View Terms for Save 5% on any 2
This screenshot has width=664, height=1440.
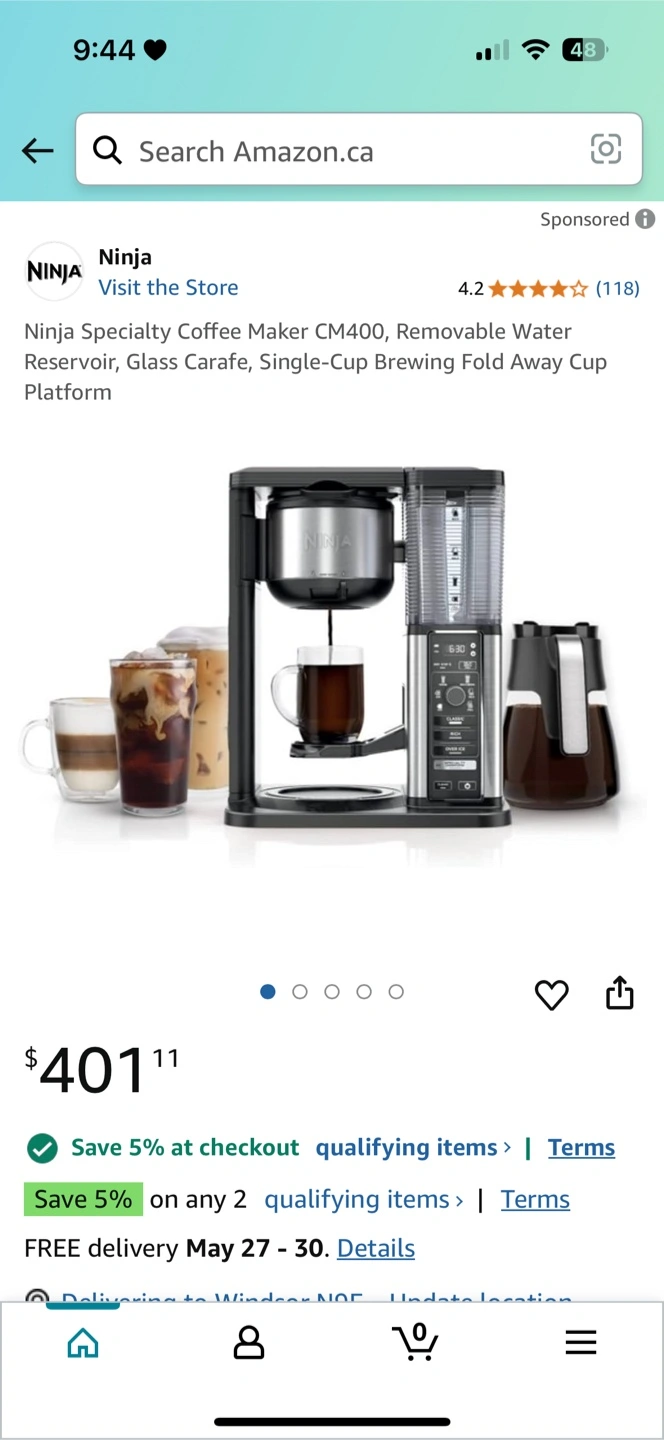pos(535,1199)
